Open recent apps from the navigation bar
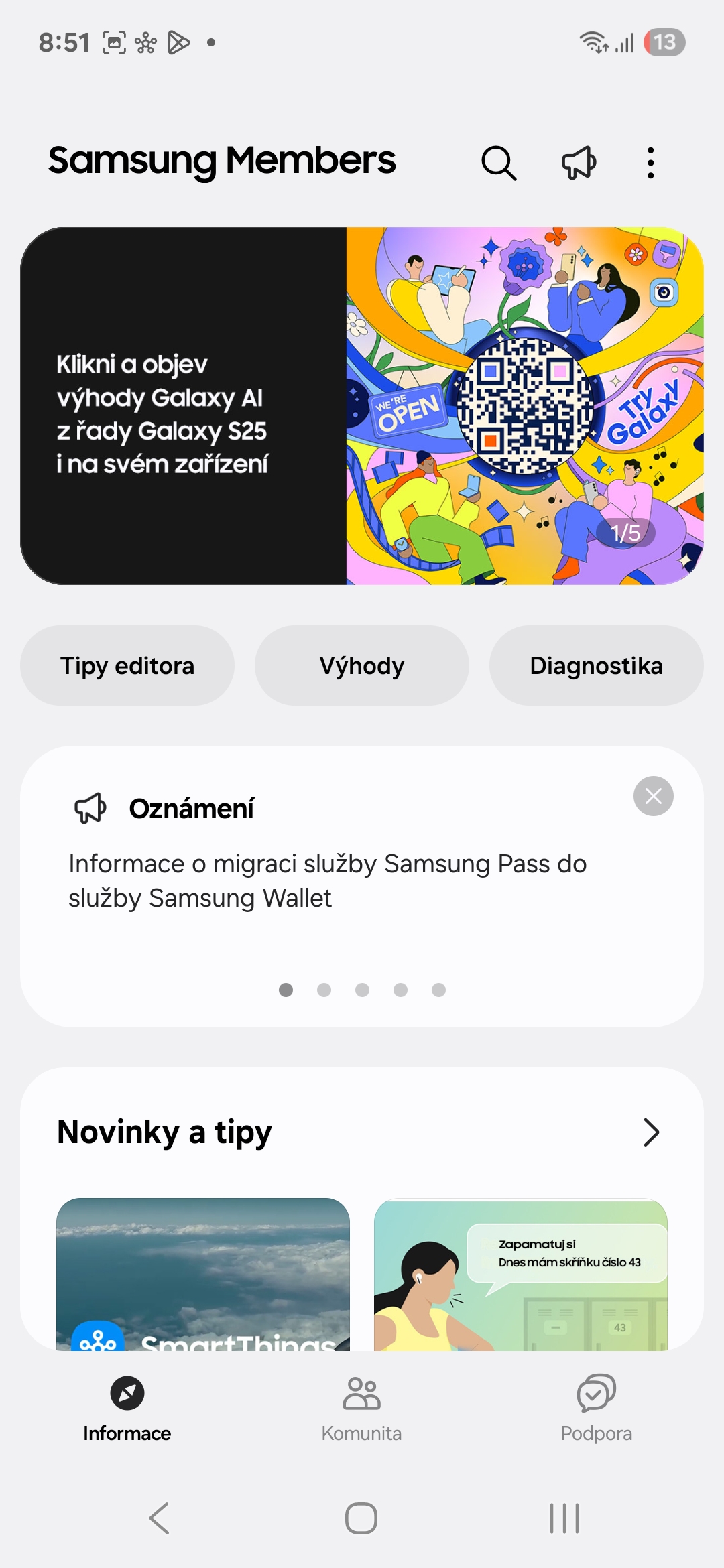 click(564, 1518)
